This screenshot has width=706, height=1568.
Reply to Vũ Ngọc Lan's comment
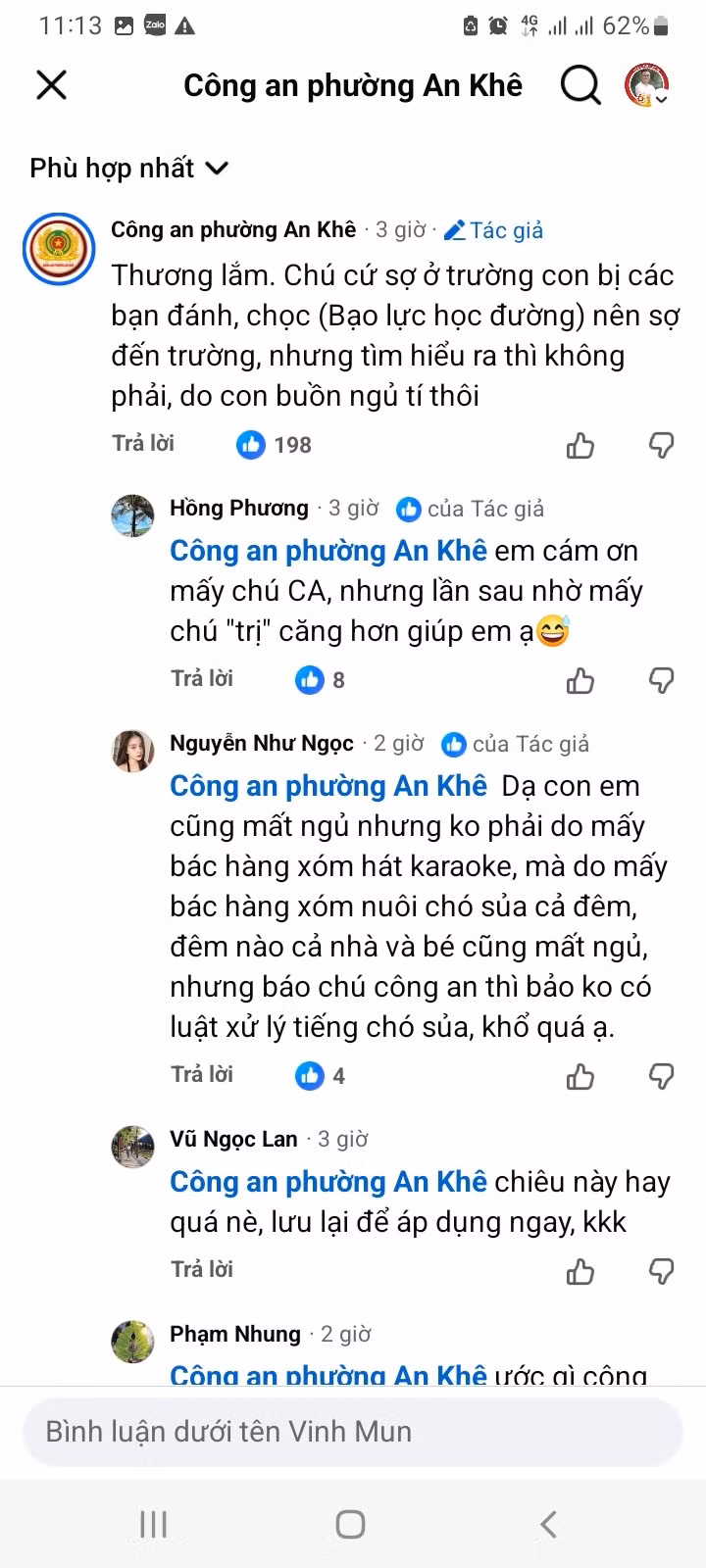(202, 1269)
